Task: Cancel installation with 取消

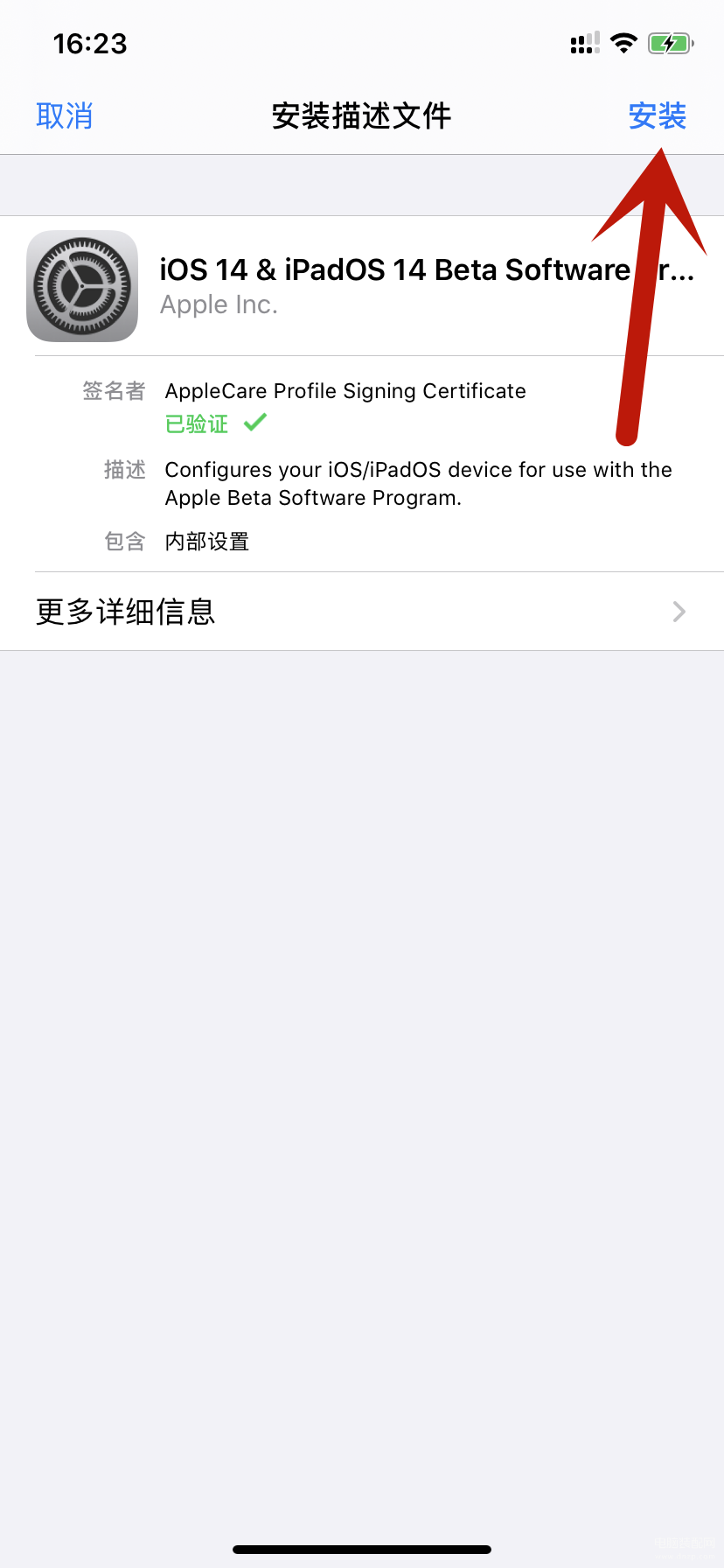Action: coord(64,115)
